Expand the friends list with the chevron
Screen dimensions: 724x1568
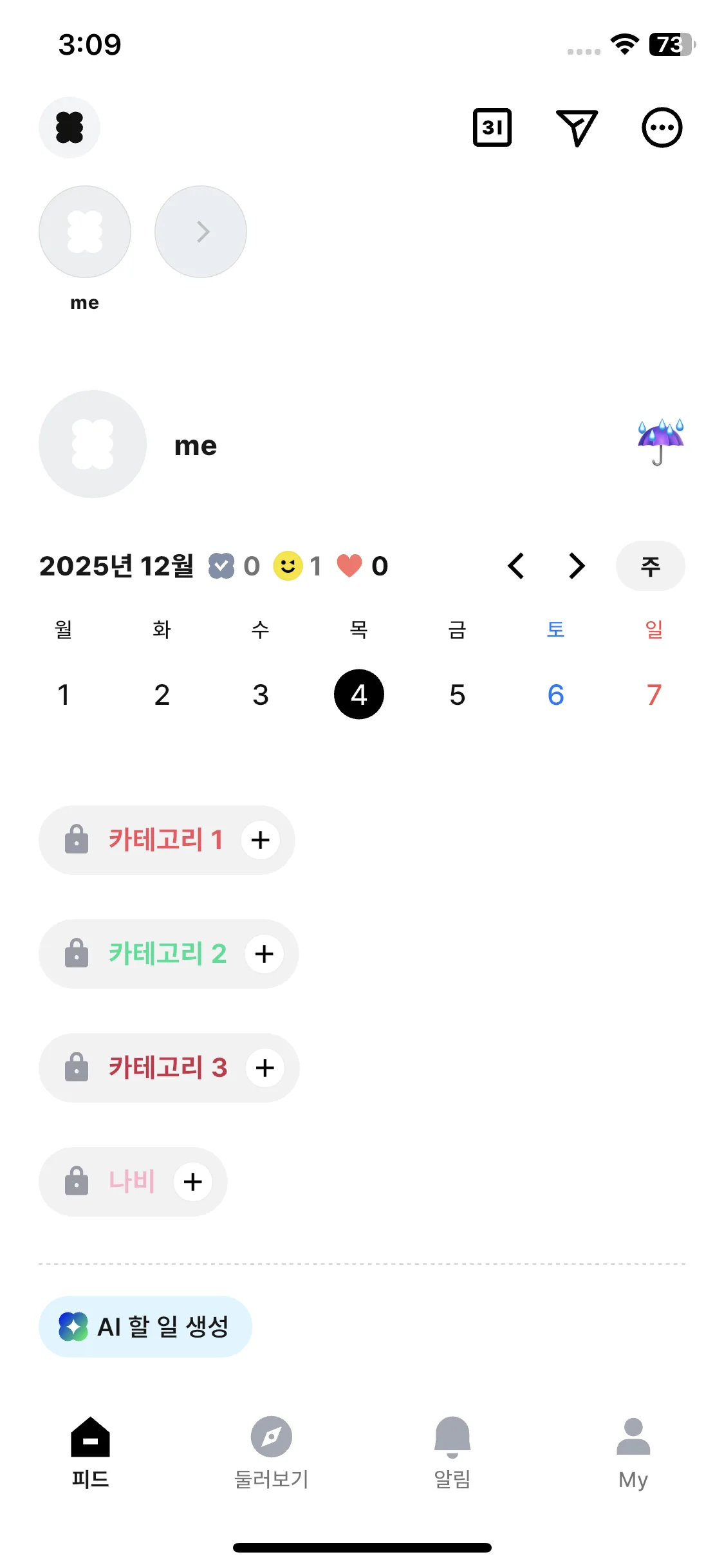tap(201, 232)
